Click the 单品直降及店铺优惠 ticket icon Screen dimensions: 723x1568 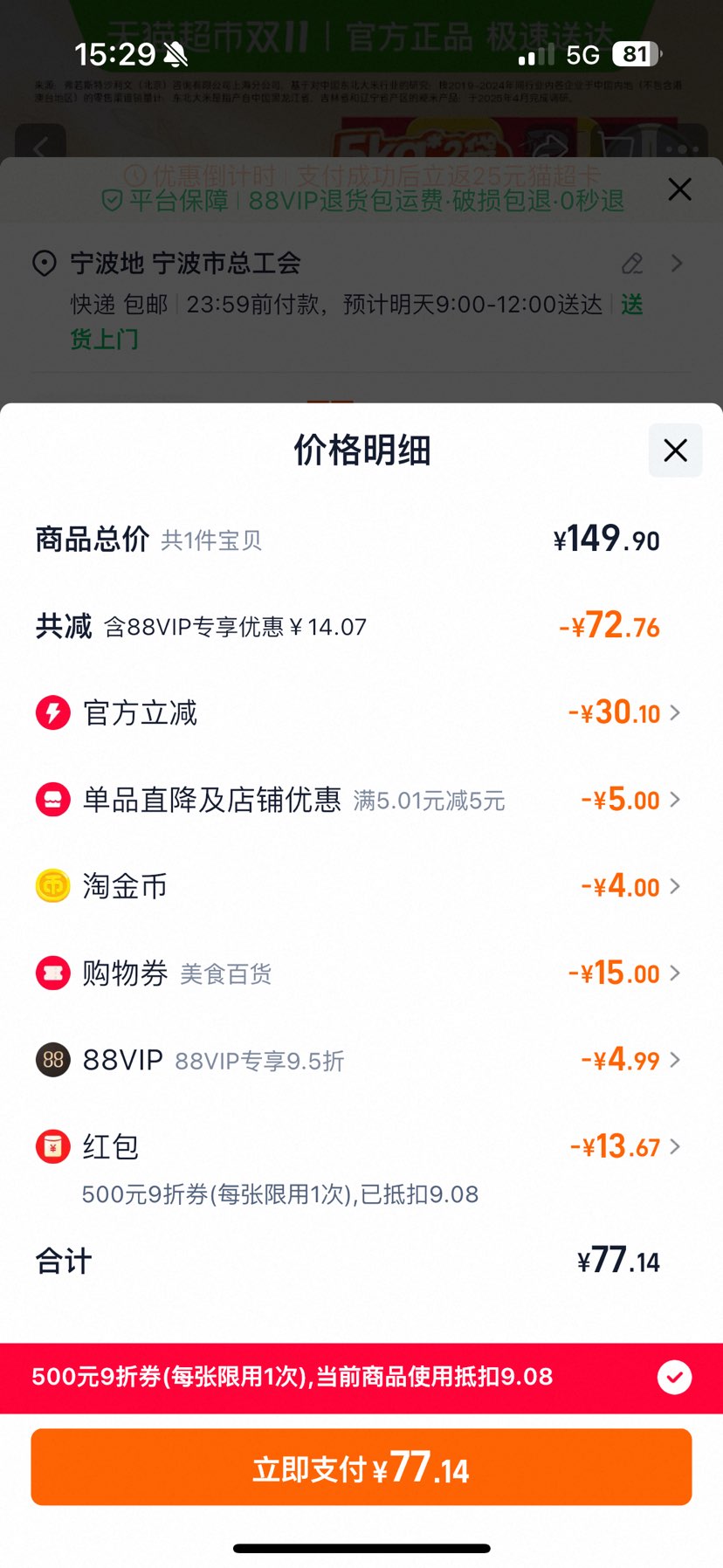(52, 799)
